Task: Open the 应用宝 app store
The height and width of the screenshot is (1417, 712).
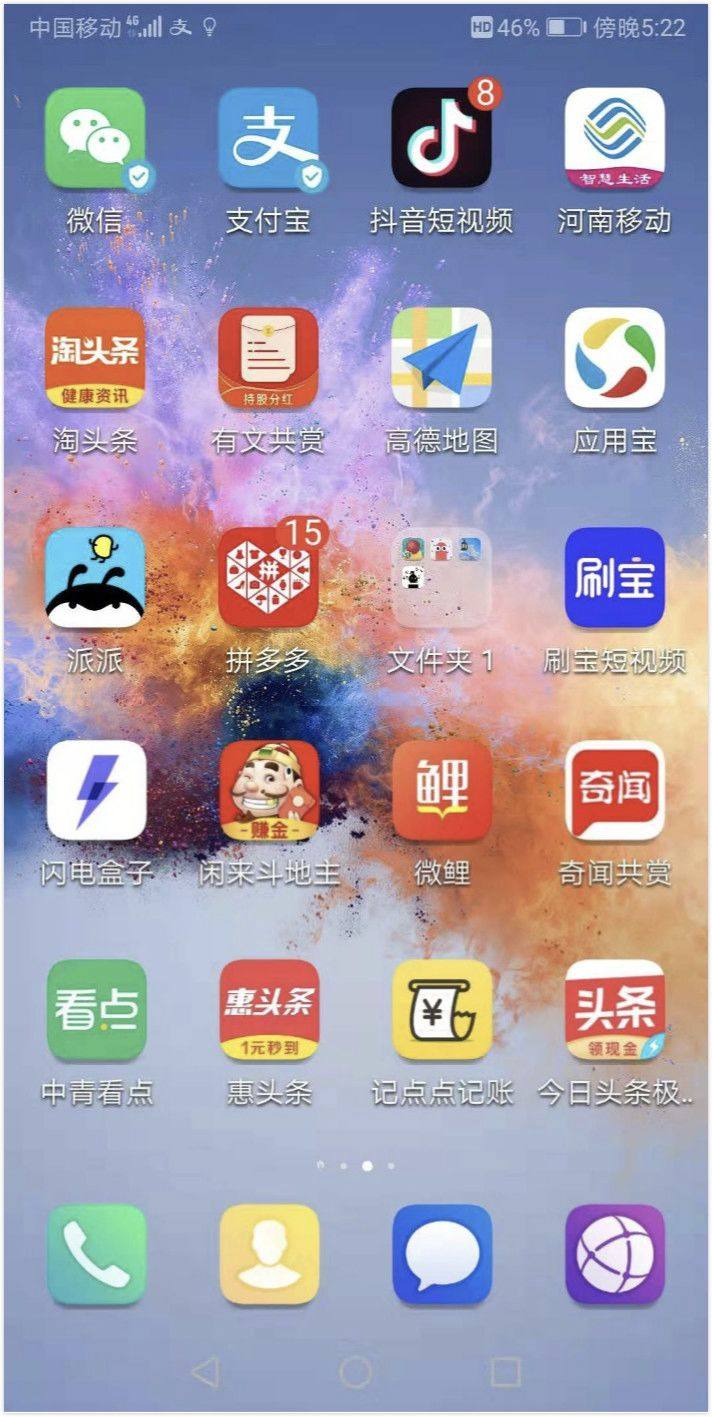Action: point(614,358)
